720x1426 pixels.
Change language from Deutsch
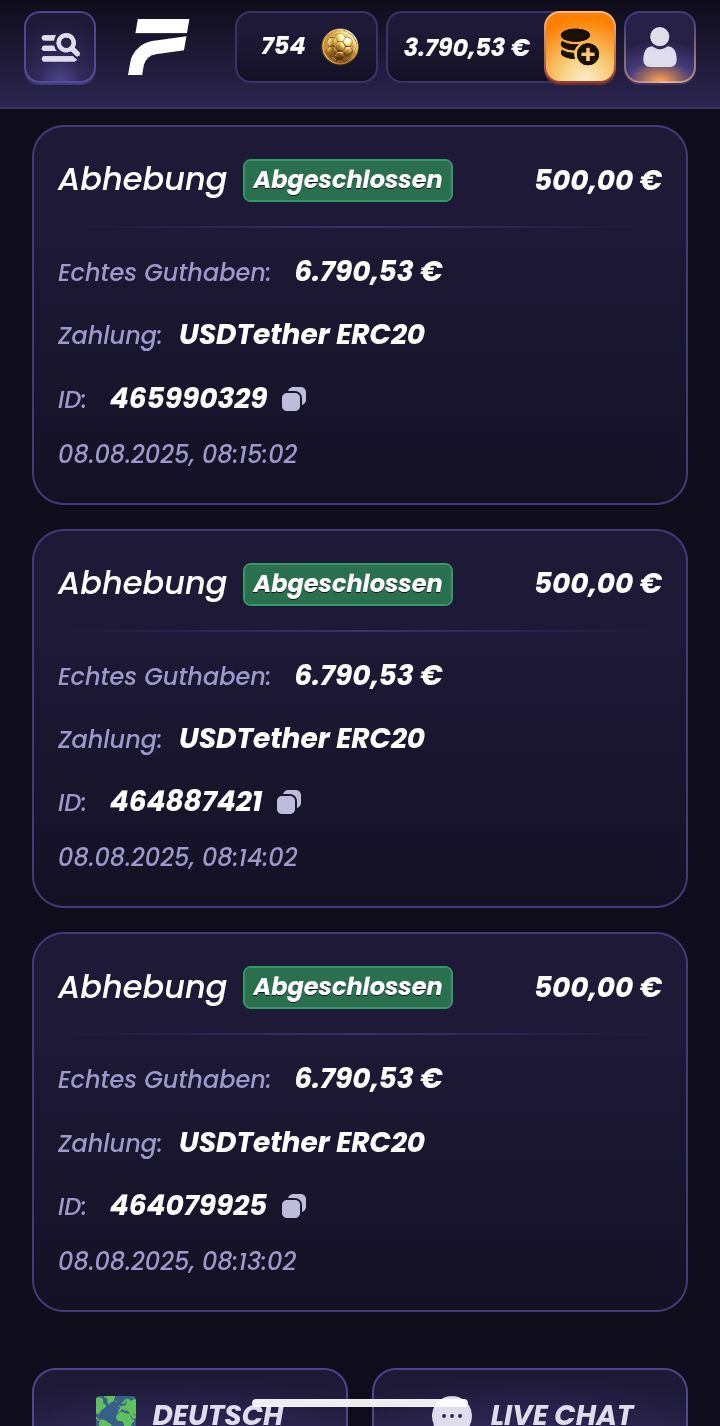190,1410
